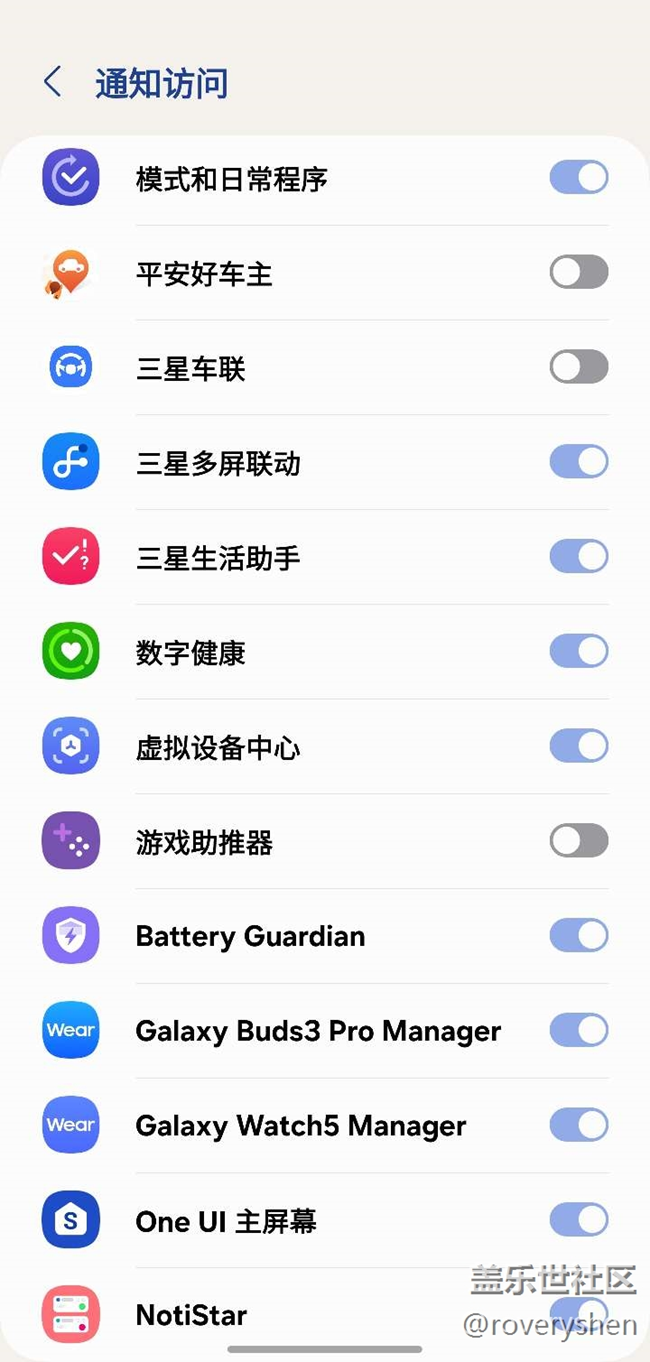
Task: Disable 三星多屏联动 notification access
Action: [x=578, y=462]
